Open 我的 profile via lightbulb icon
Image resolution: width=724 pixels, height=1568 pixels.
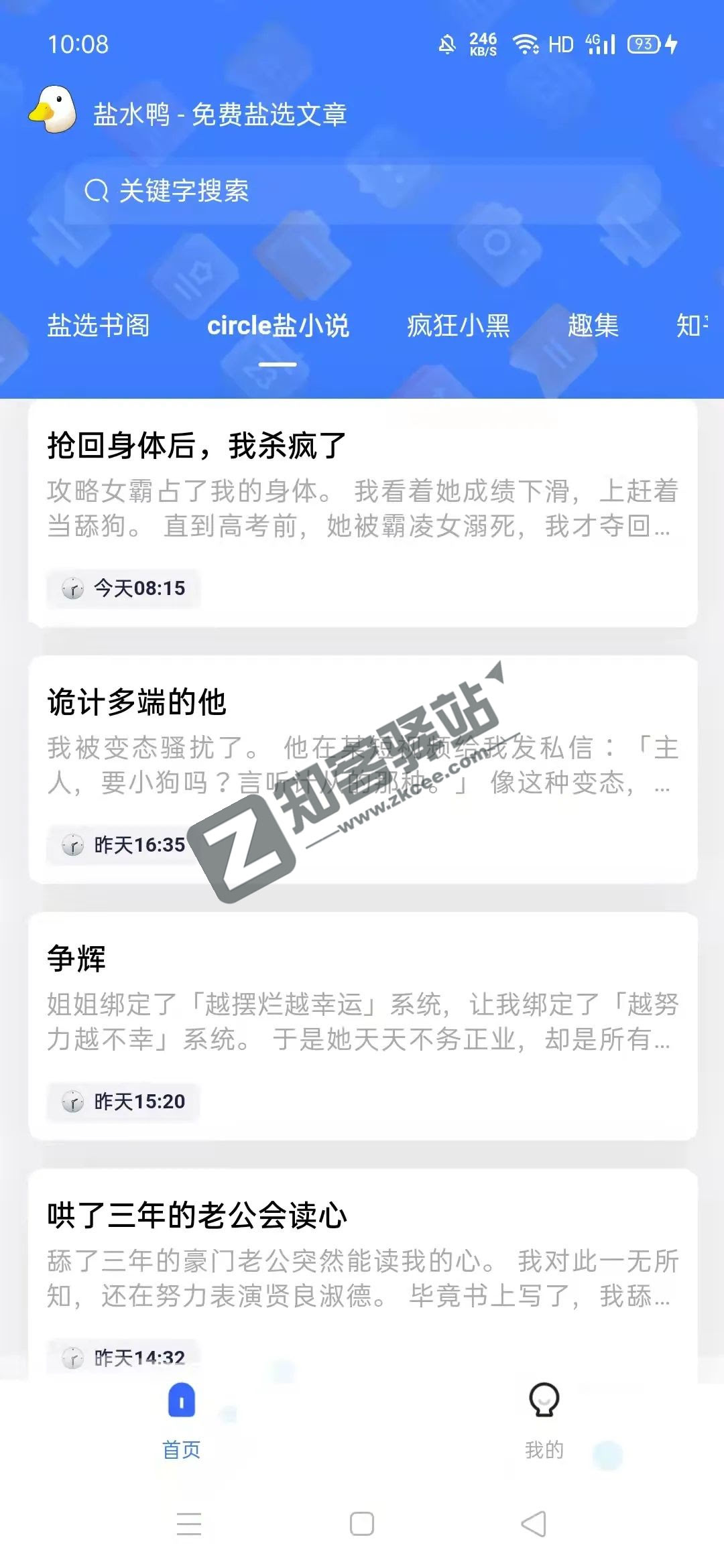[x=543, y=1407]
